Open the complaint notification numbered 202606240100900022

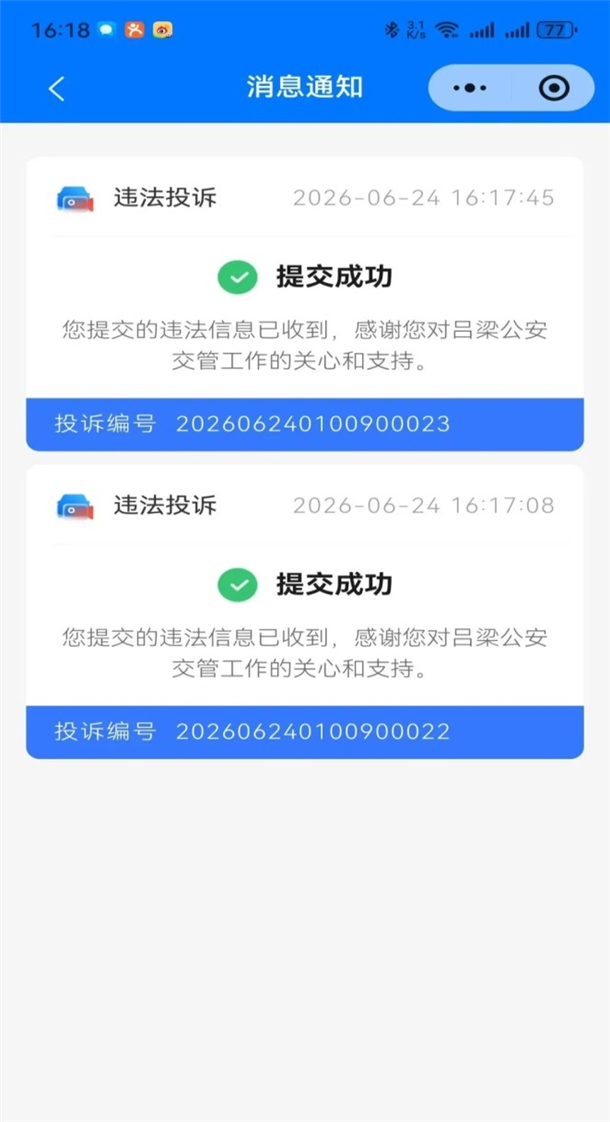coord(305,612)
